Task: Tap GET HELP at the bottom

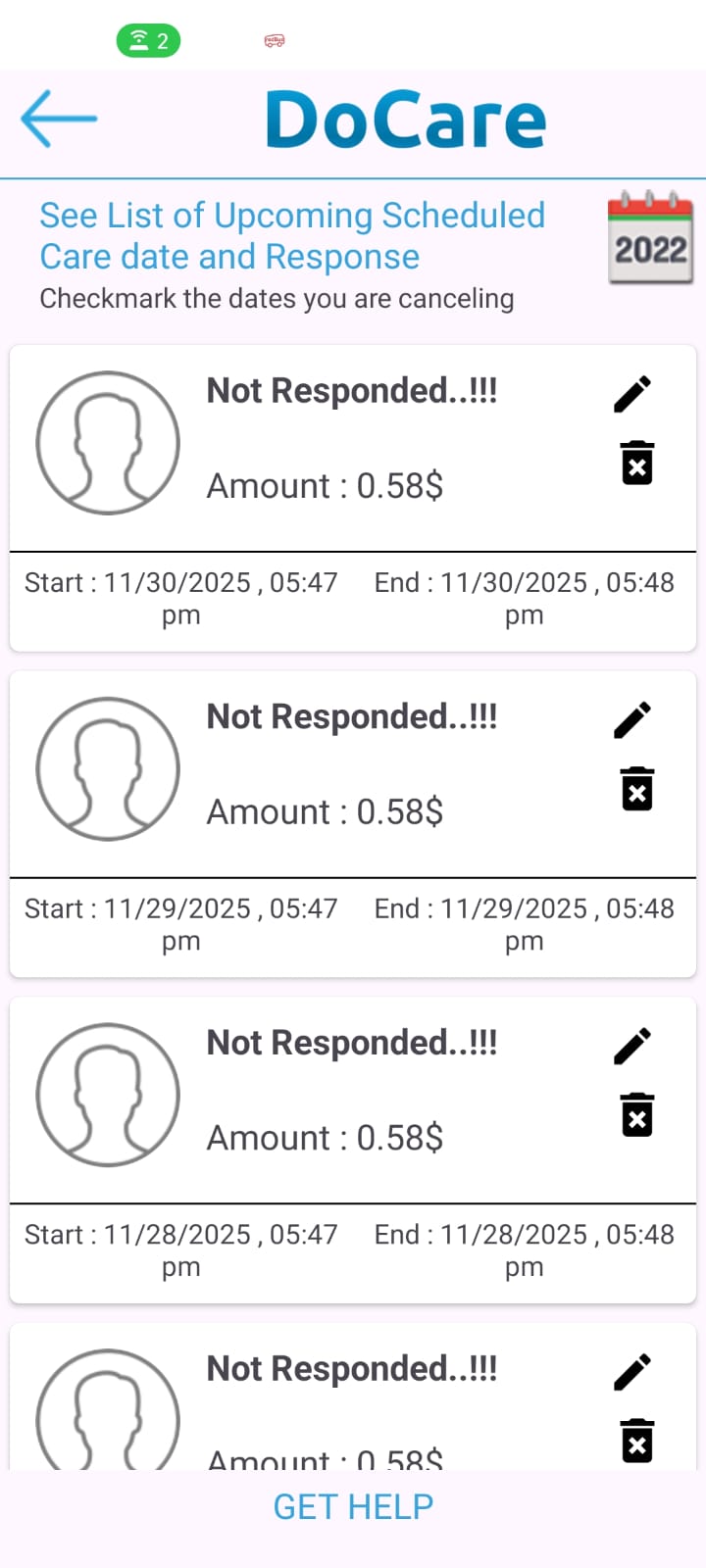Action: (x=353, y=1507)
